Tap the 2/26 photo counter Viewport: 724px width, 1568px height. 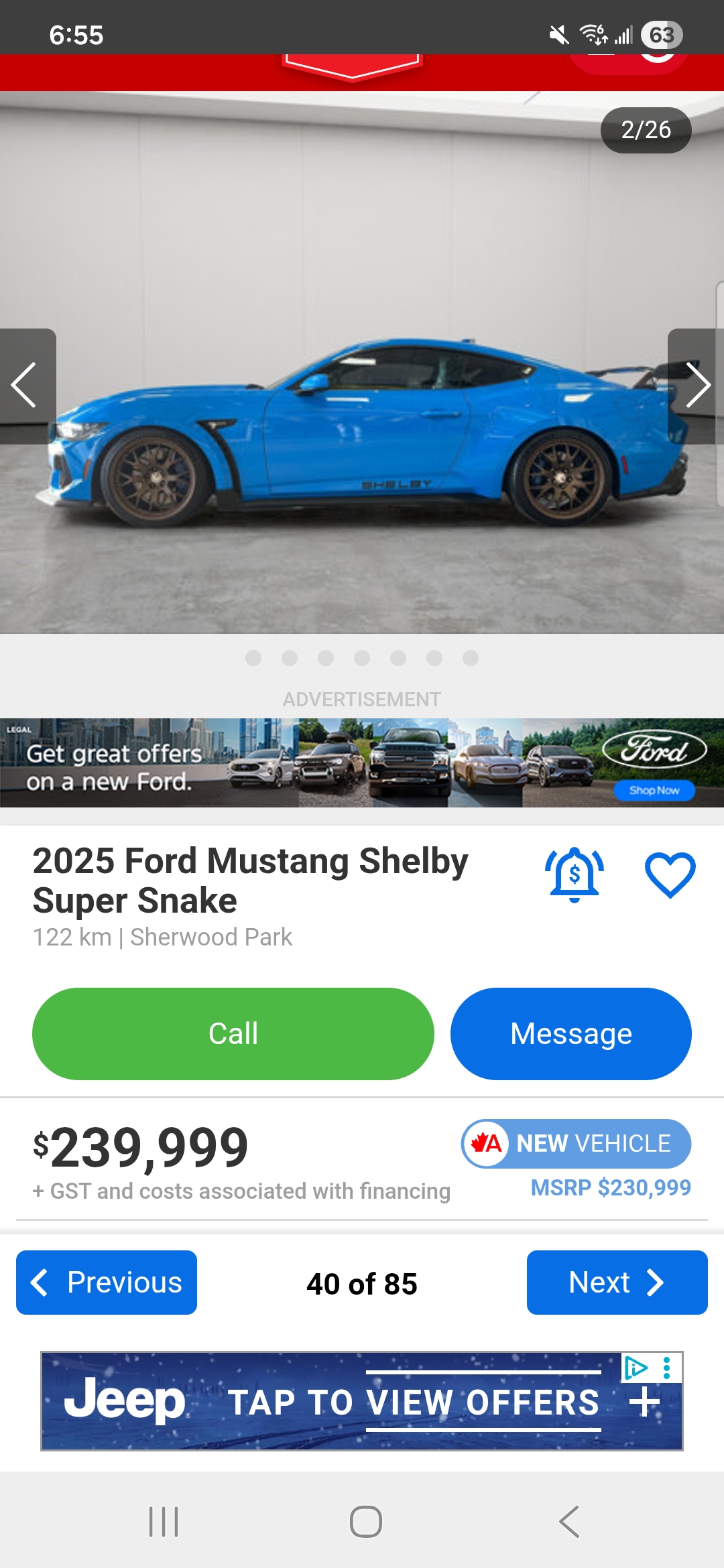pyautogui.click(x=646, y=130)
